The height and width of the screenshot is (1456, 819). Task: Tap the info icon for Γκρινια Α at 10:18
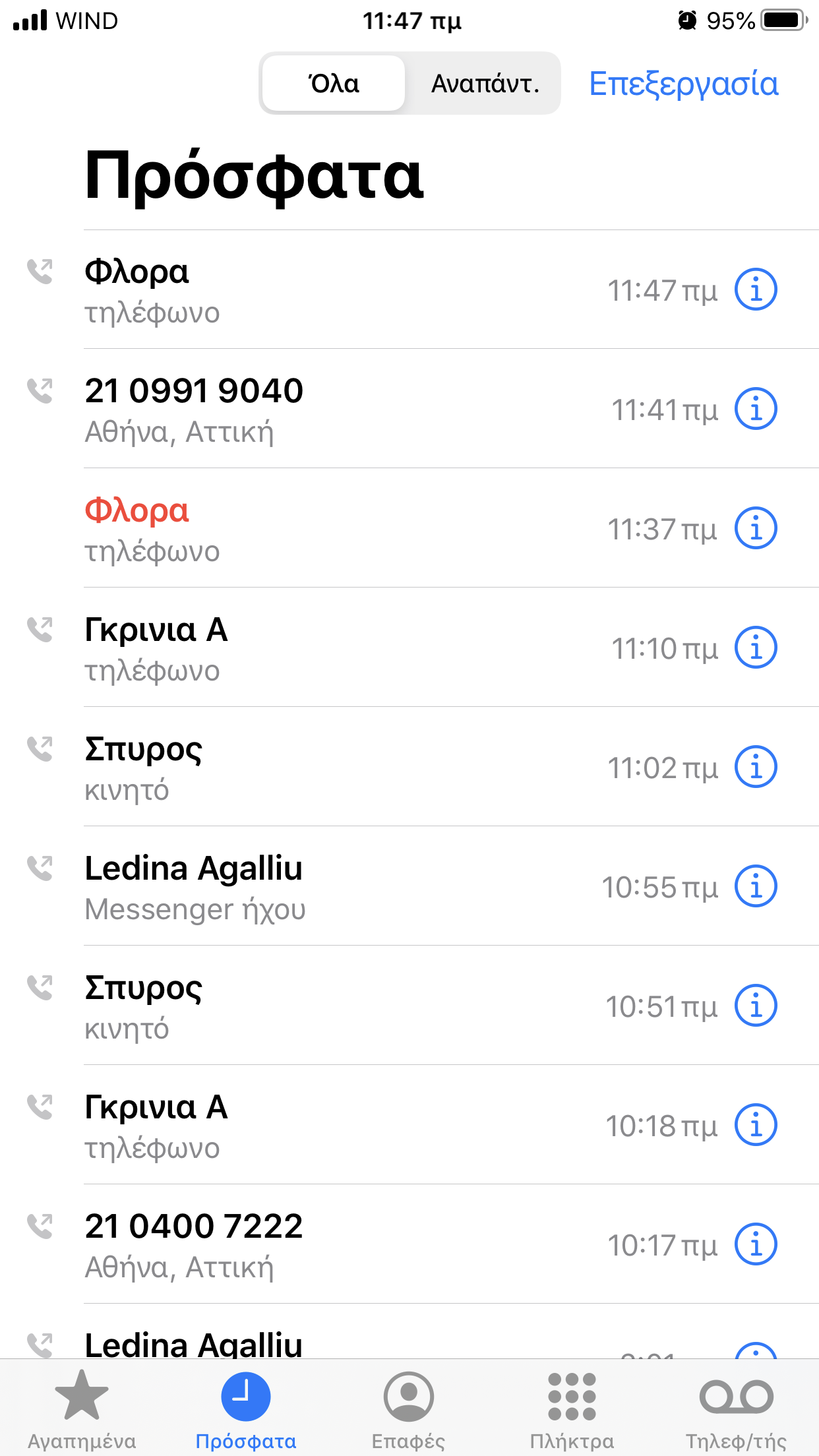tap(756, 1125)
